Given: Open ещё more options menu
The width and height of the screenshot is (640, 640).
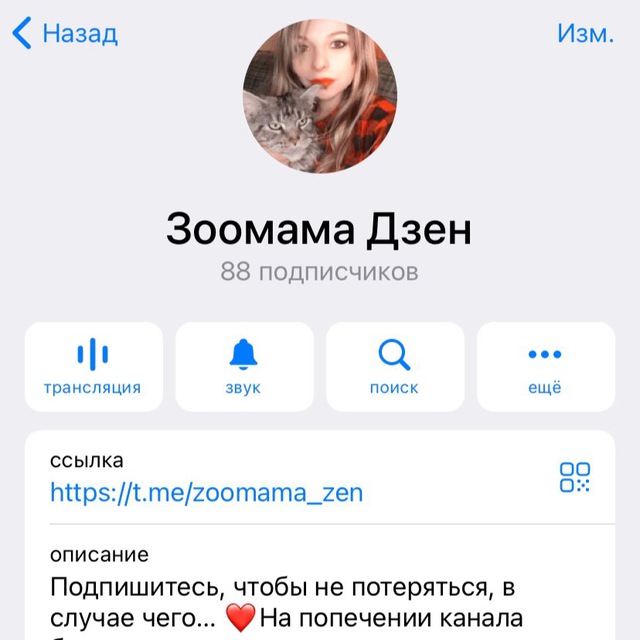Looking at the screenshot, I should 545,366.
